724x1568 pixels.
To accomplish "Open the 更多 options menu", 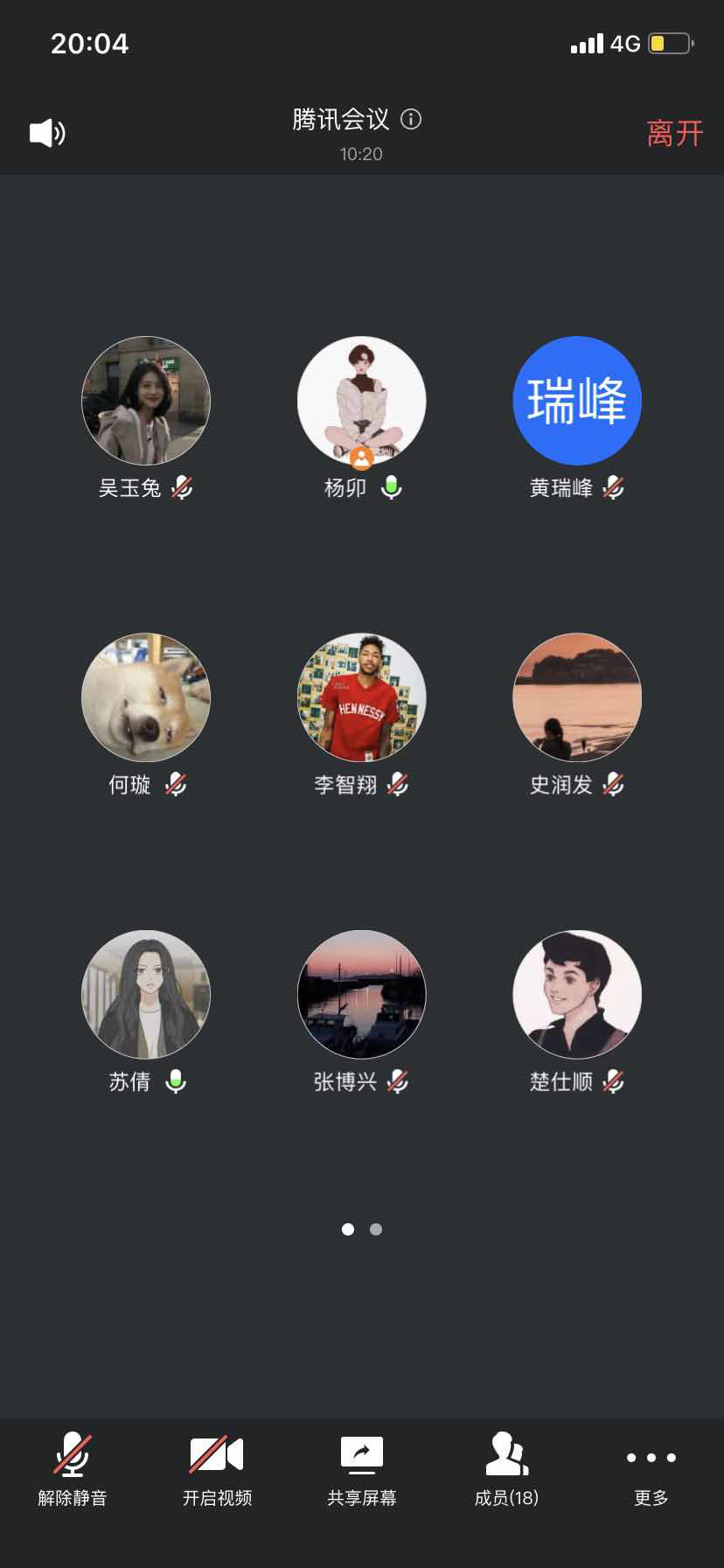I will click(651, 1472).
